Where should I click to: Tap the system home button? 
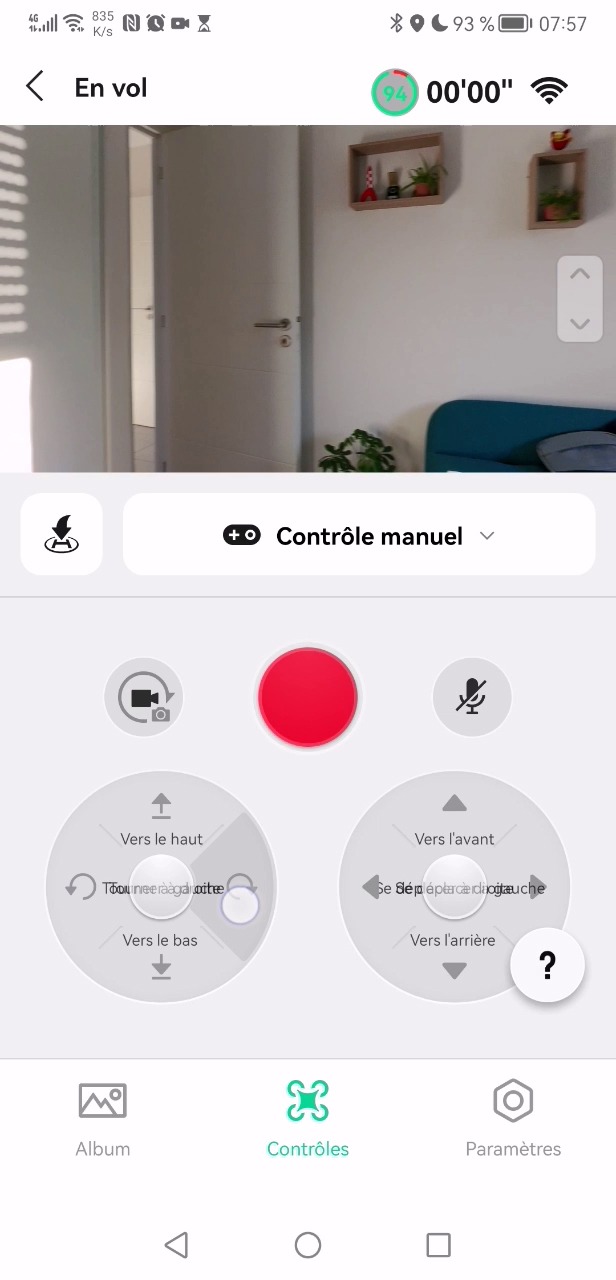coord(308,1245)
